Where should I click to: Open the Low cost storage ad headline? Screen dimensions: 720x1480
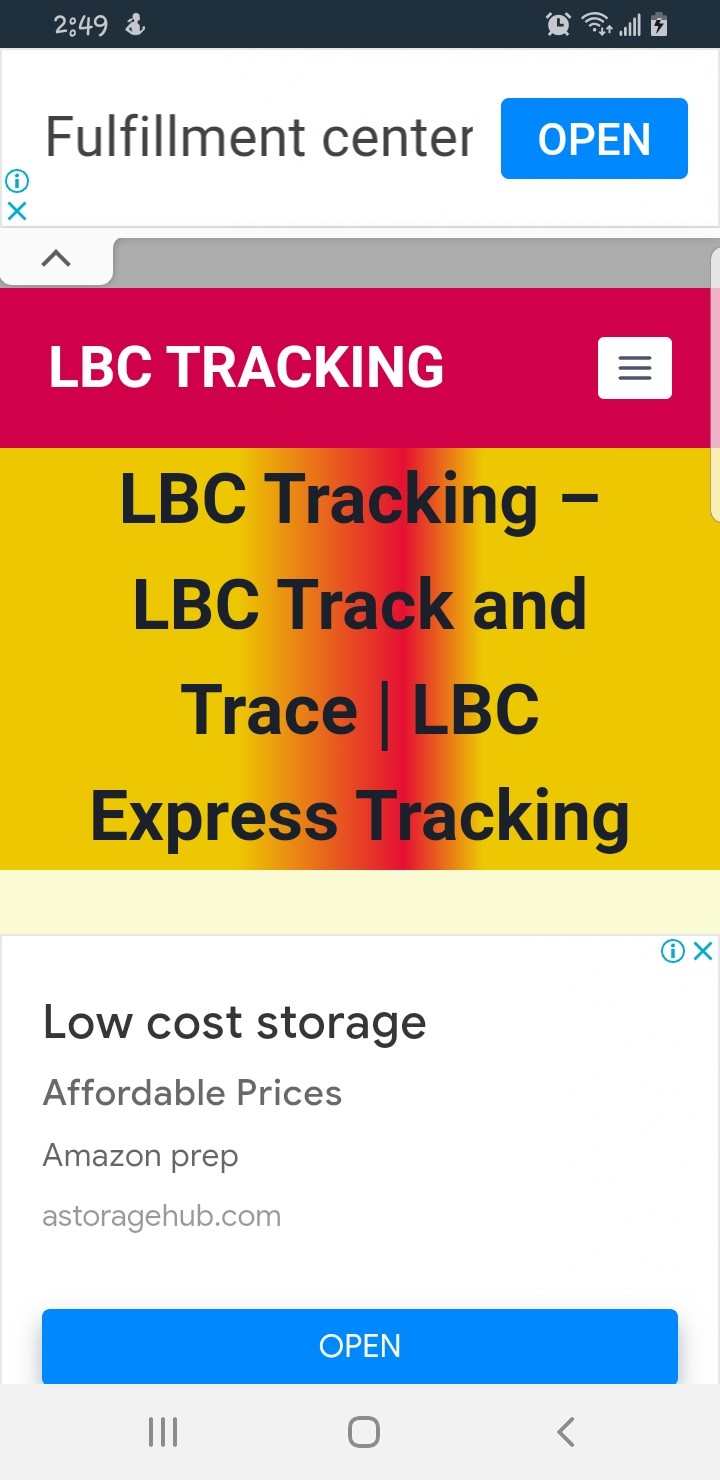234,1022
